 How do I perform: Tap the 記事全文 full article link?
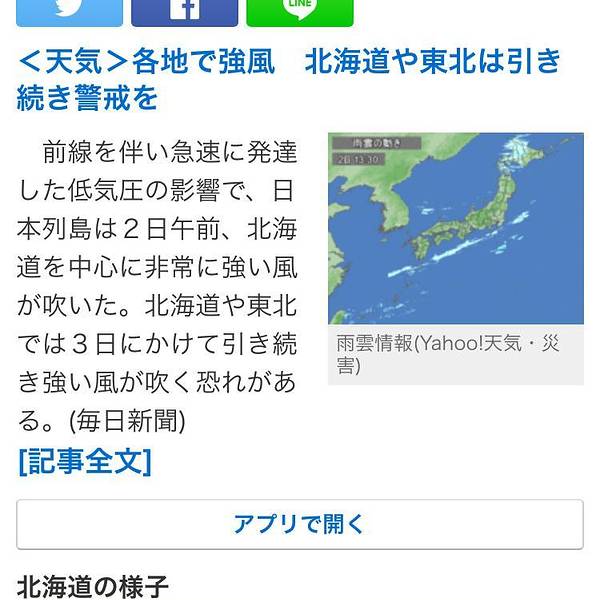[x=85, y=461]
